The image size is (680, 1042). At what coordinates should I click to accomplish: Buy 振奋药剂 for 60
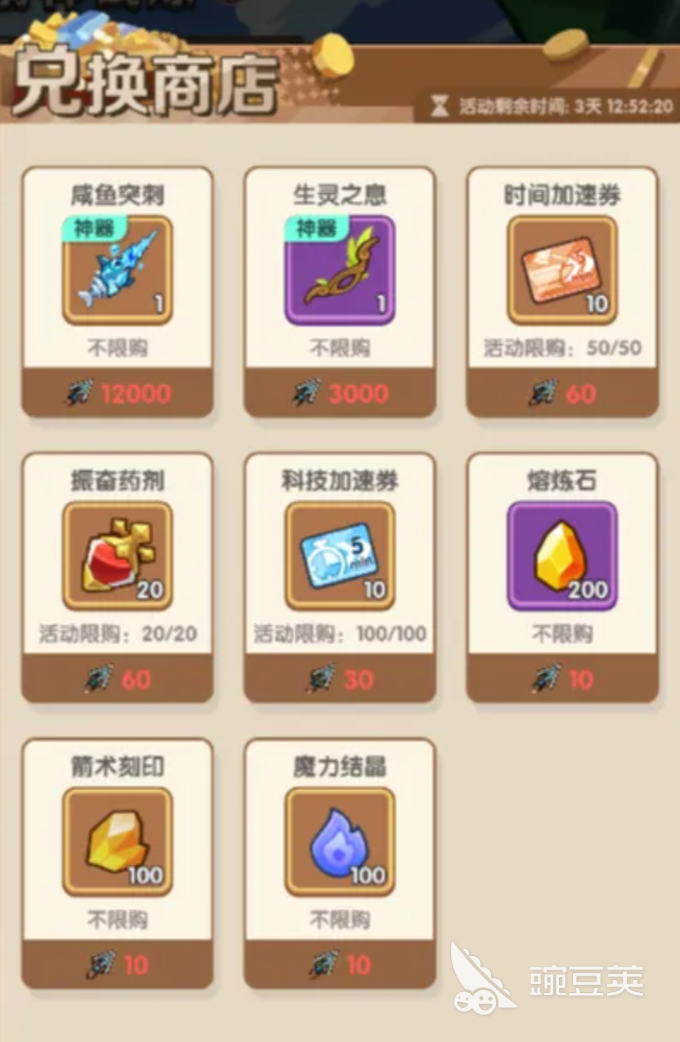tap(117, 680)
